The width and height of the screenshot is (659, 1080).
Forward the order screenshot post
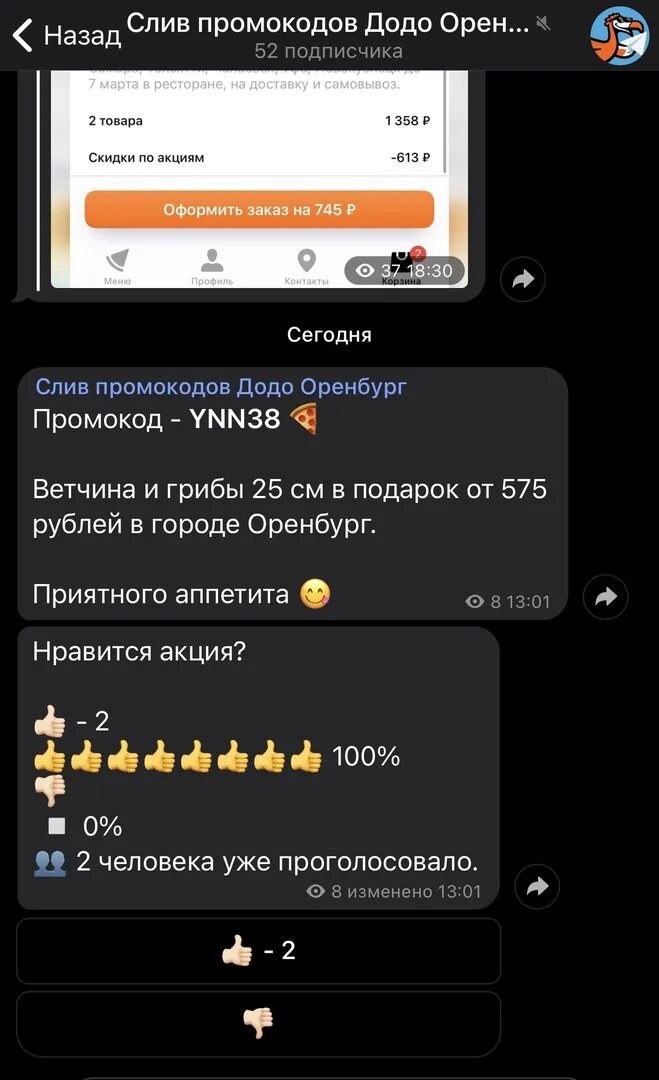tap(523, 279)
